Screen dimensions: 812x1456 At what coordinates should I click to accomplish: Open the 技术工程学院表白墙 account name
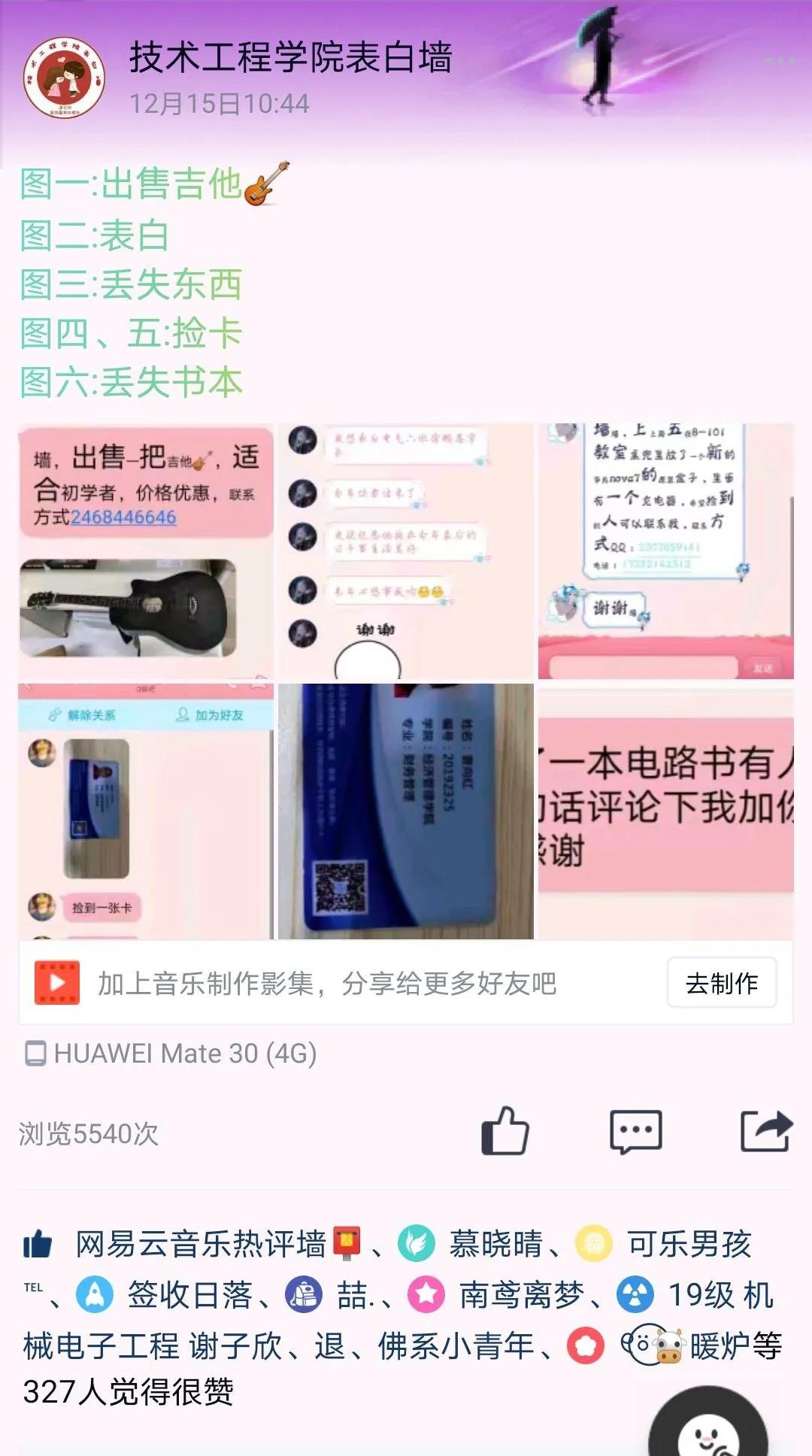[x=290, y=58]
